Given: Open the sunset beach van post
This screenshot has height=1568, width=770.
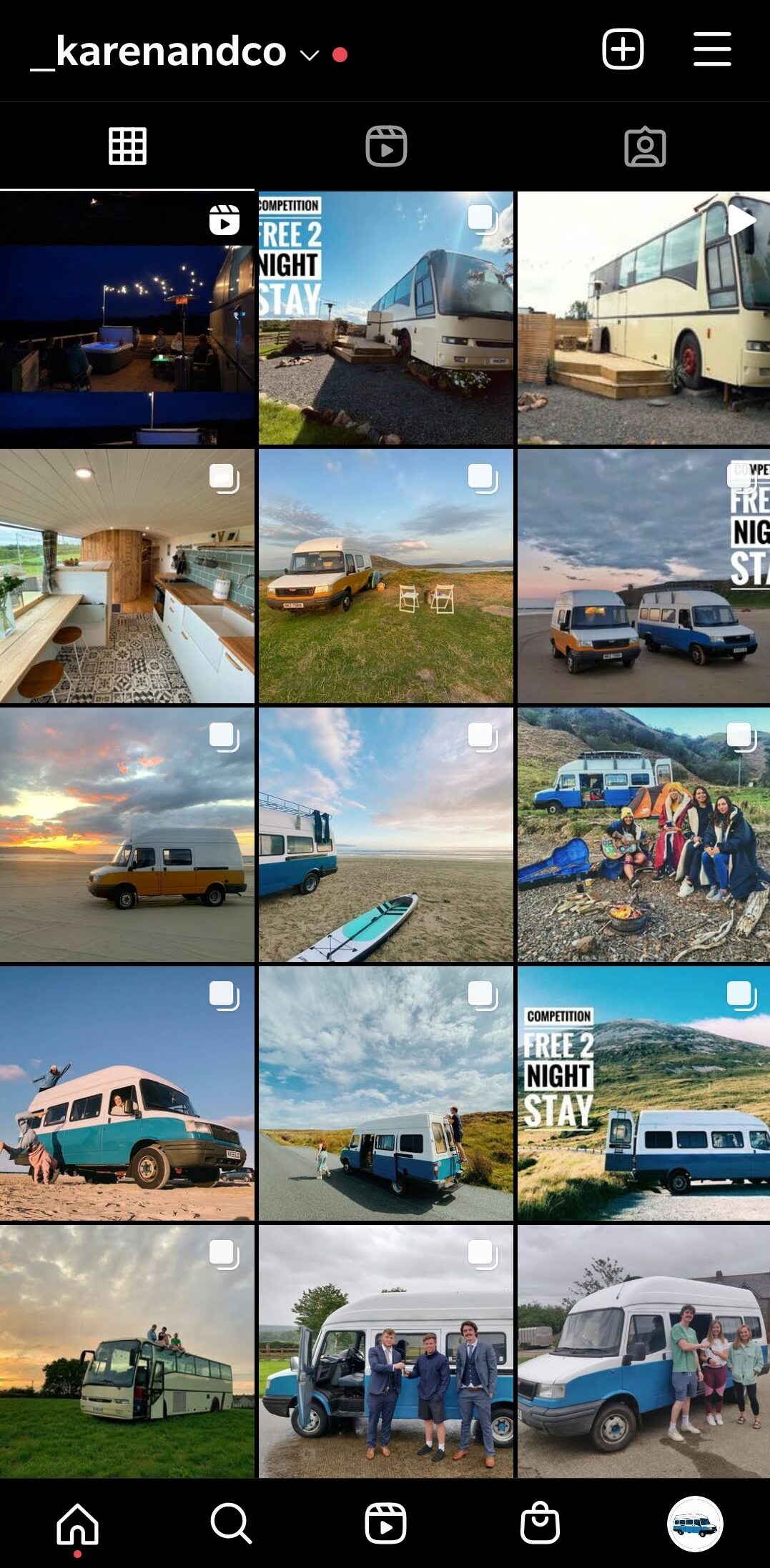Looking at the screenshot, I should (x=127, y=835).
